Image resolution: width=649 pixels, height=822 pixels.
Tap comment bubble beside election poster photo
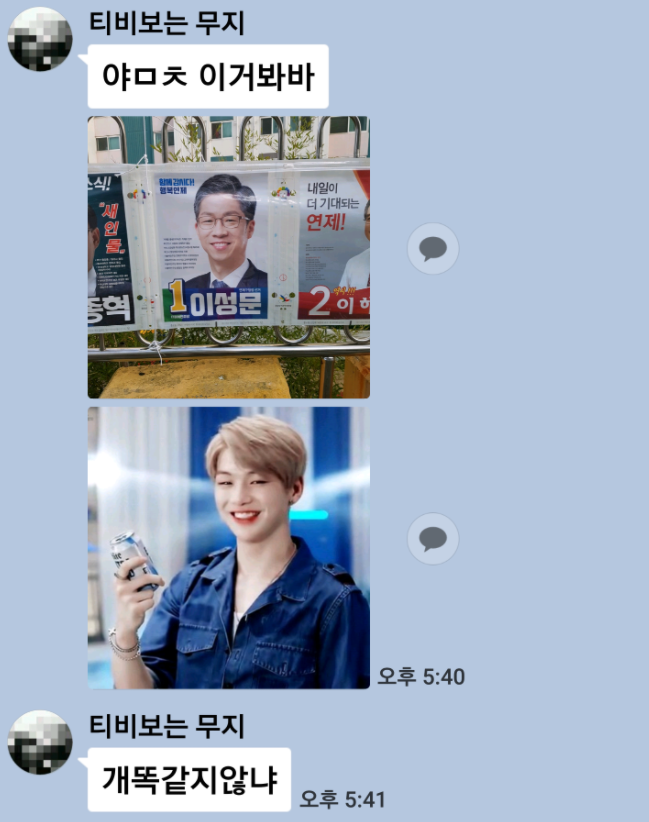tap(433, 248)
